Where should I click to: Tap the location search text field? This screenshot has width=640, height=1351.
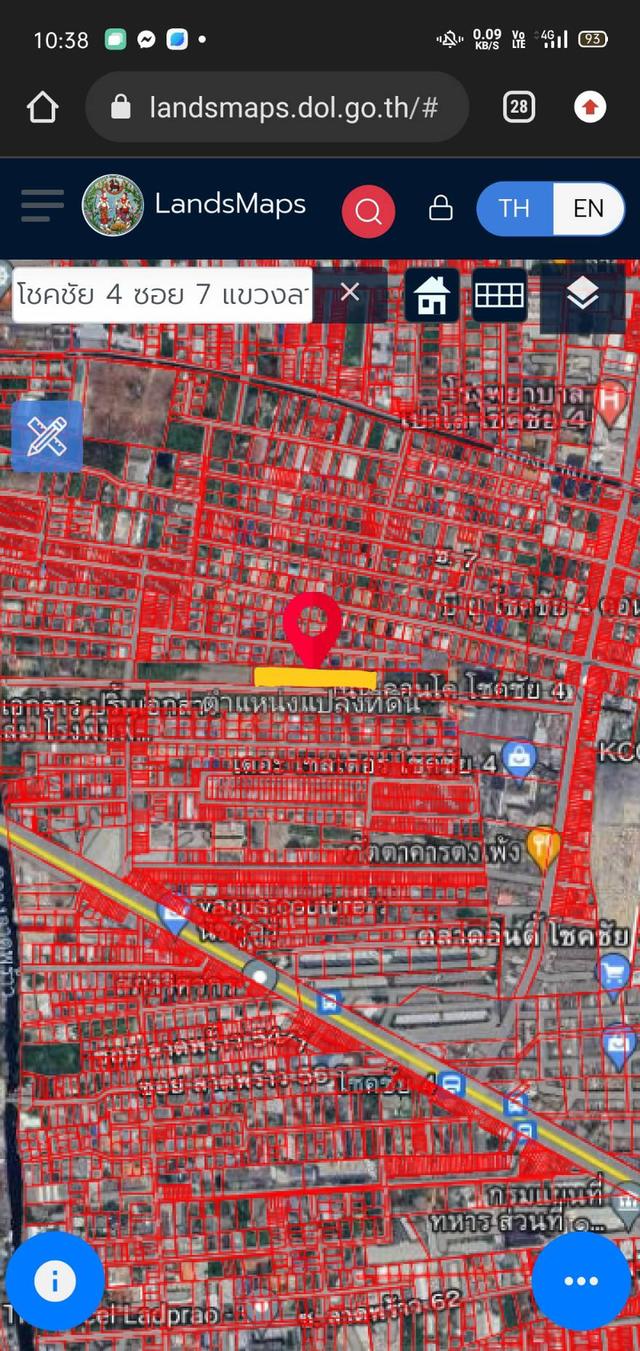pyautogui.click(x=164, y=295)
